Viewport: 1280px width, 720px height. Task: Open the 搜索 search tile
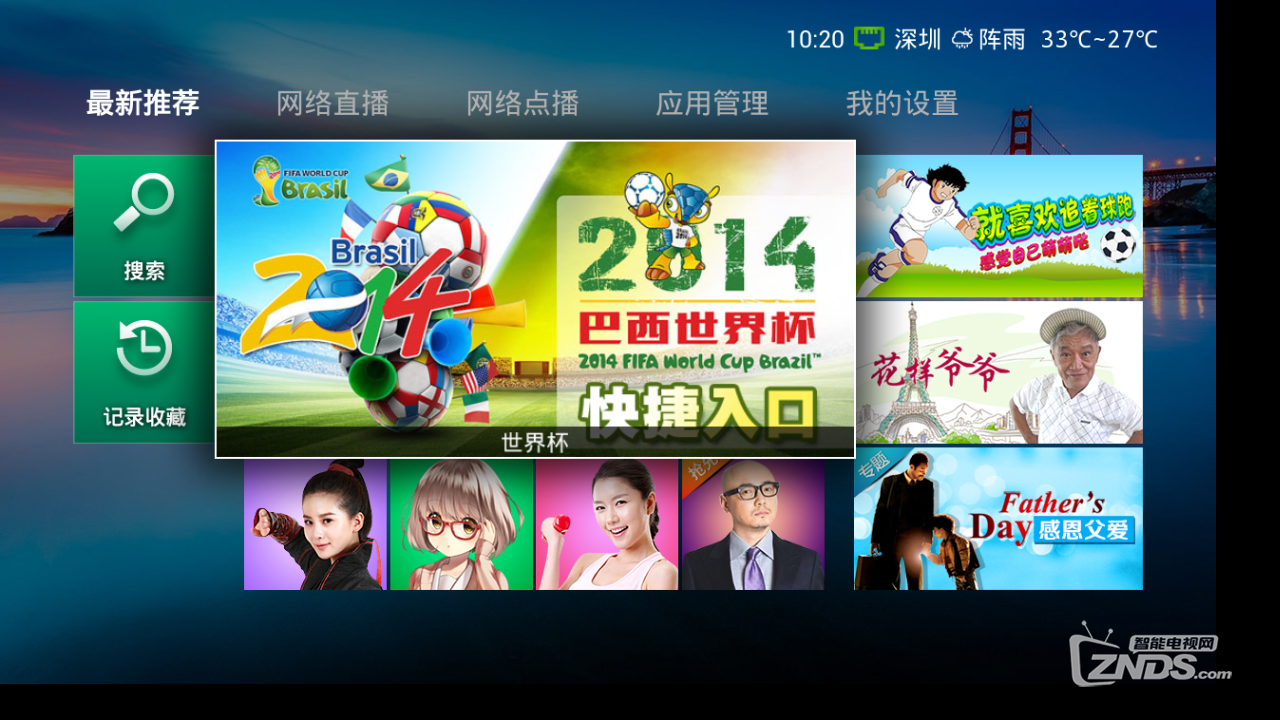click(144, 226)
